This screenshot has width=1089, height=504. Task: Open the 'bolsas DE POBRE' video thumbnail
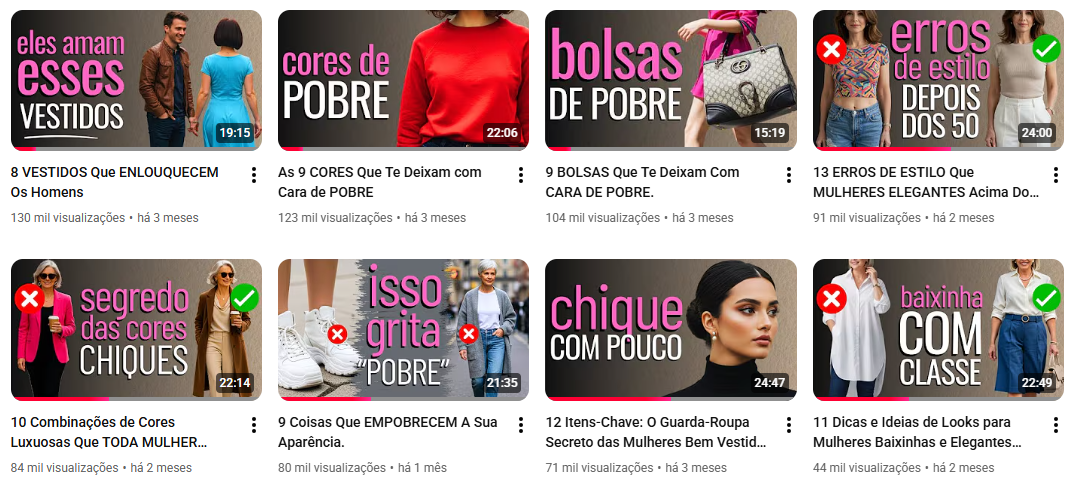click(671, 80)
